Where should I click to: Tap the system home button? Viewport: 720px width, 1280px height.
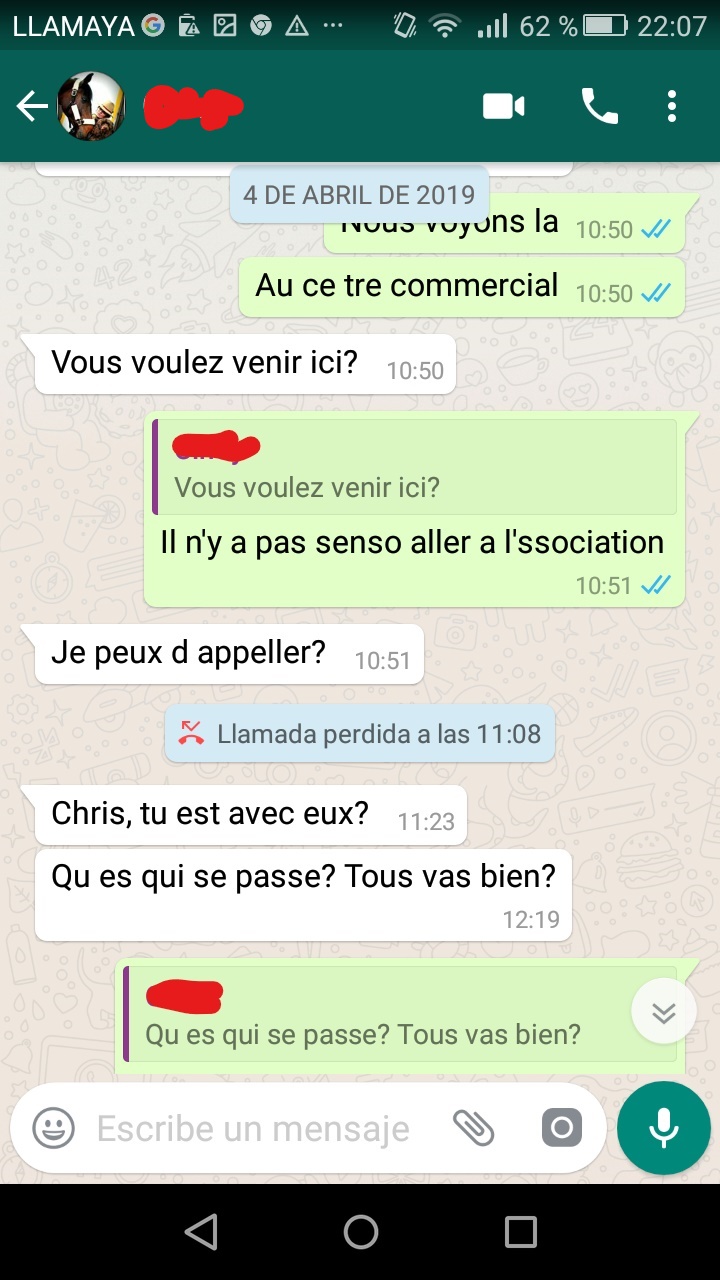[x=360, y=1232]
